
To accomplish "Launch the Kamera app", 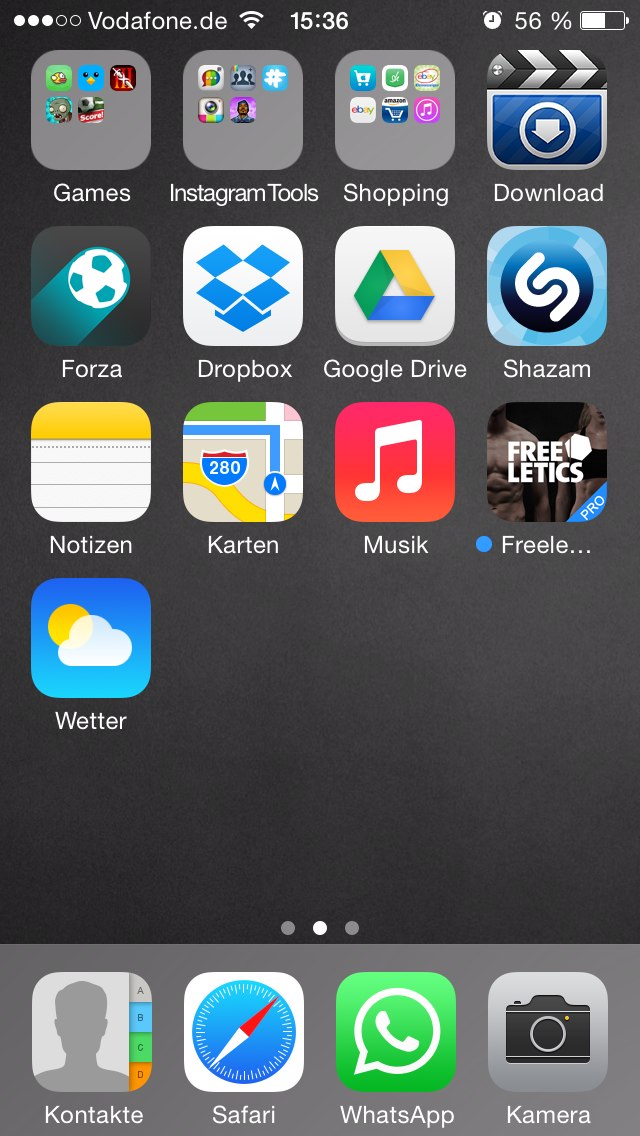I will 548,1032.
